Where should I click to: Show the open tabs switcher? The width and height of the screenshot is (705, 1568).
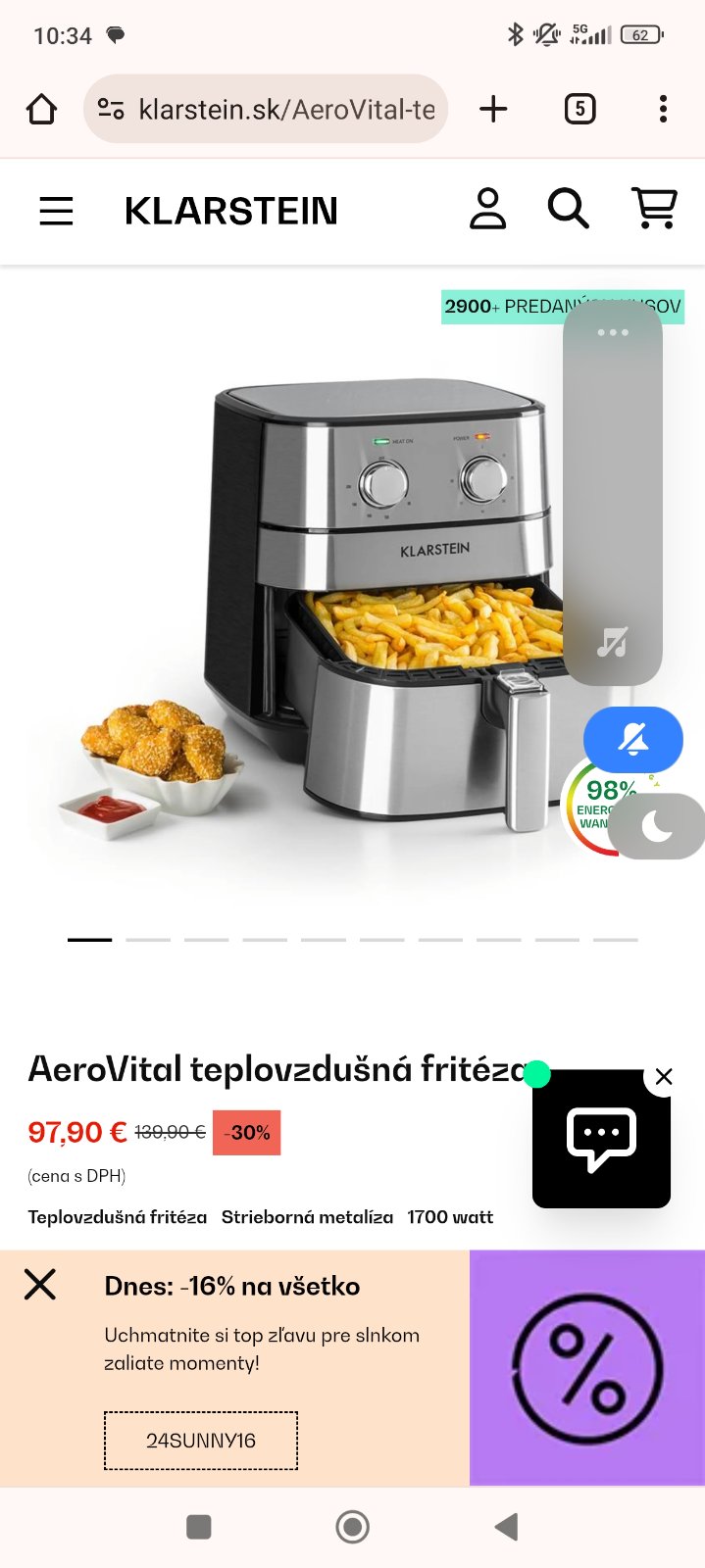[579, 109]
